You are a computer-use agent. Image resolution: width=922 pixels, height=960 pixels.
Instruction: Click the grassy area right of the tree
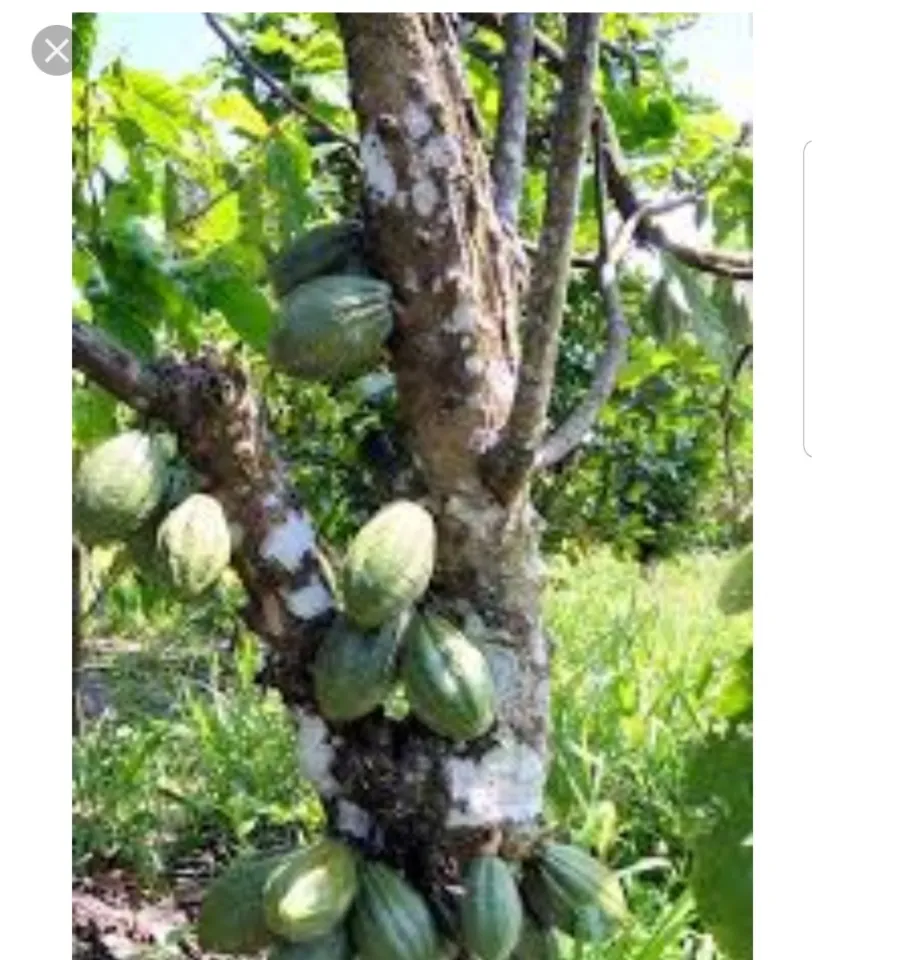(x=650, y=650)
